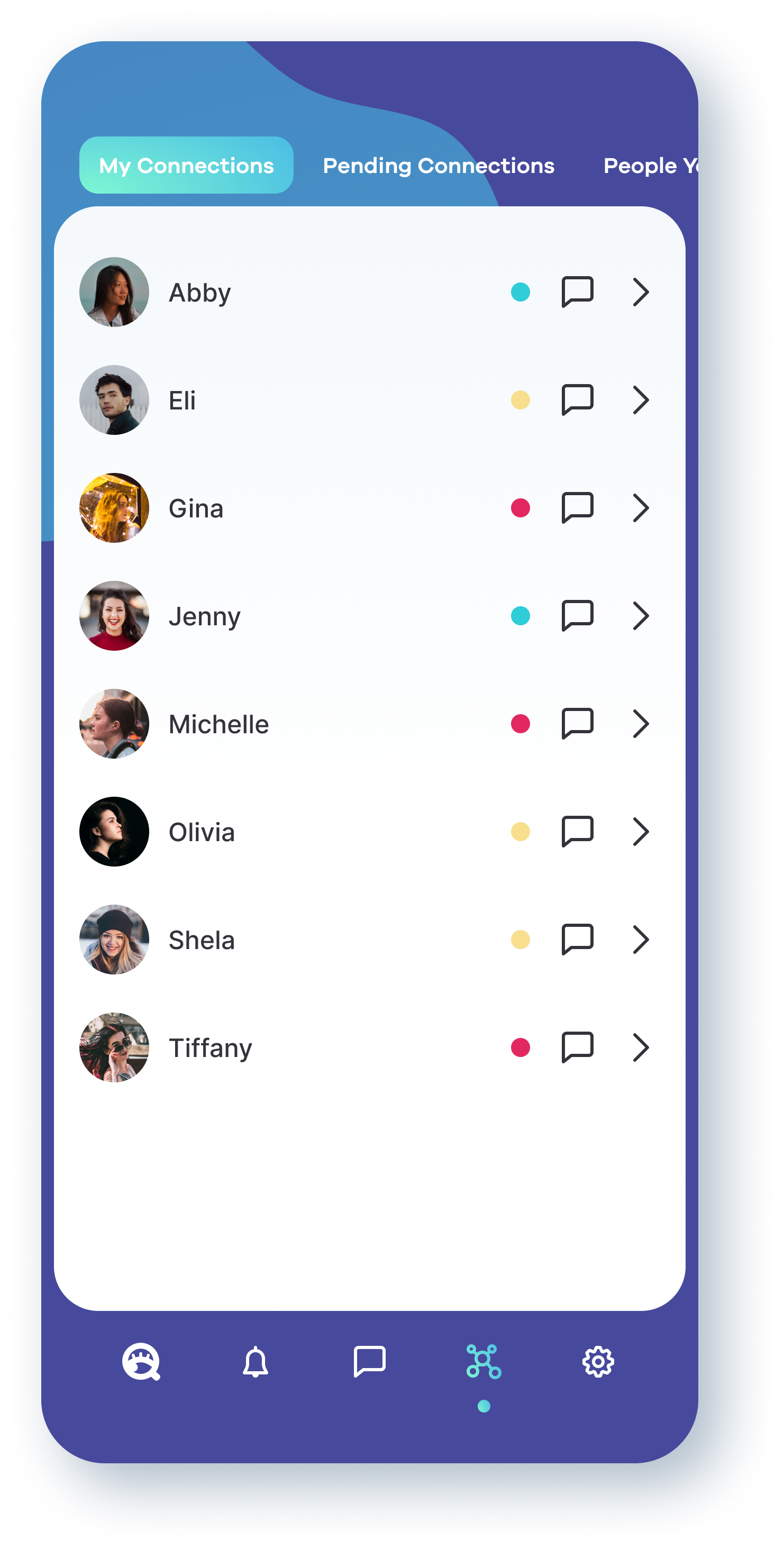View Michelle's connection details chevron
Screen dimensions: 784x1549
click(641, 724)
